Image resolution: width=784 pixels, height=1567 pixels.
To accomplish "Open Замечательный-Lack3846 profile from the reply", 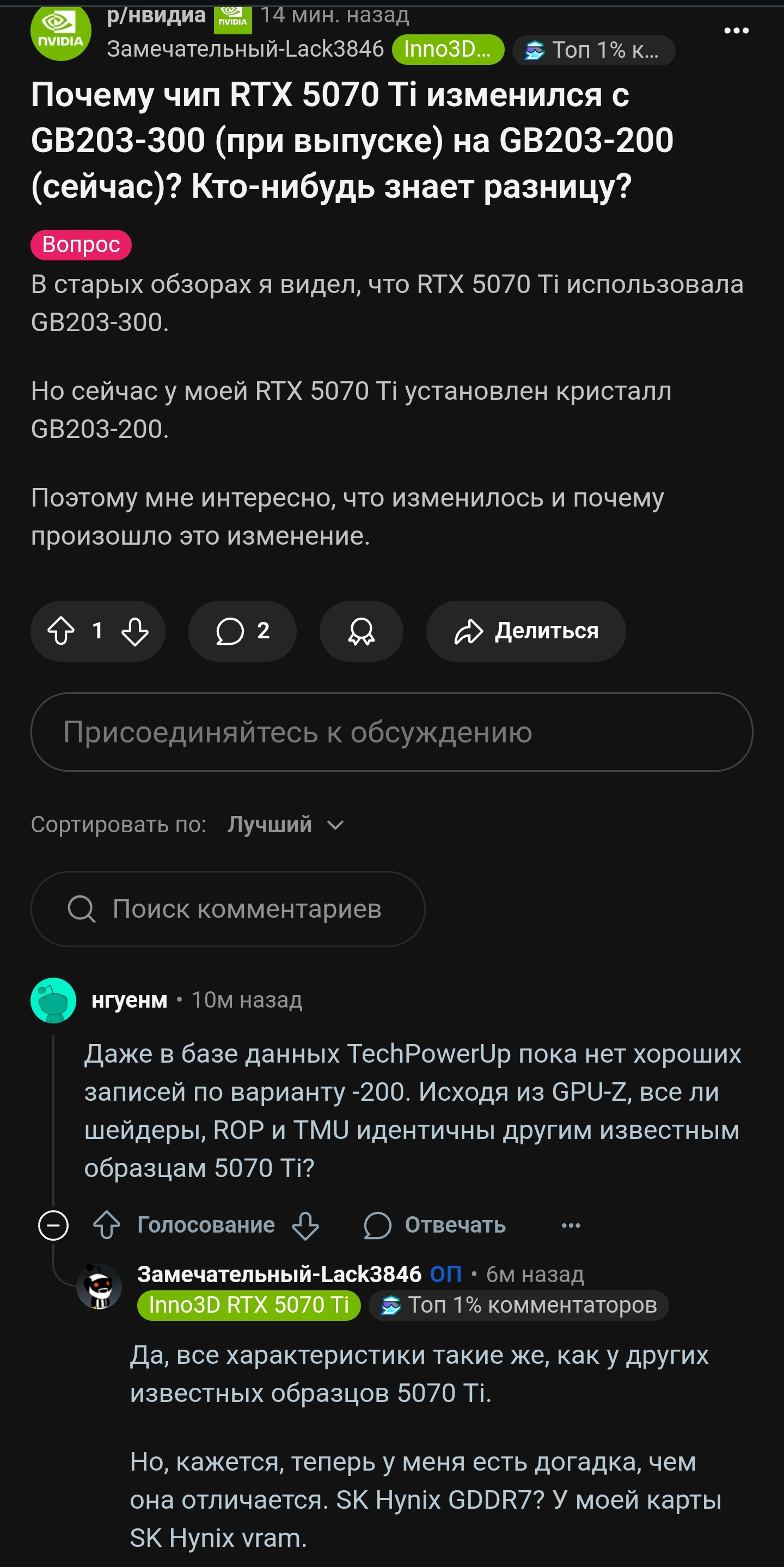I will [279, 1274].
